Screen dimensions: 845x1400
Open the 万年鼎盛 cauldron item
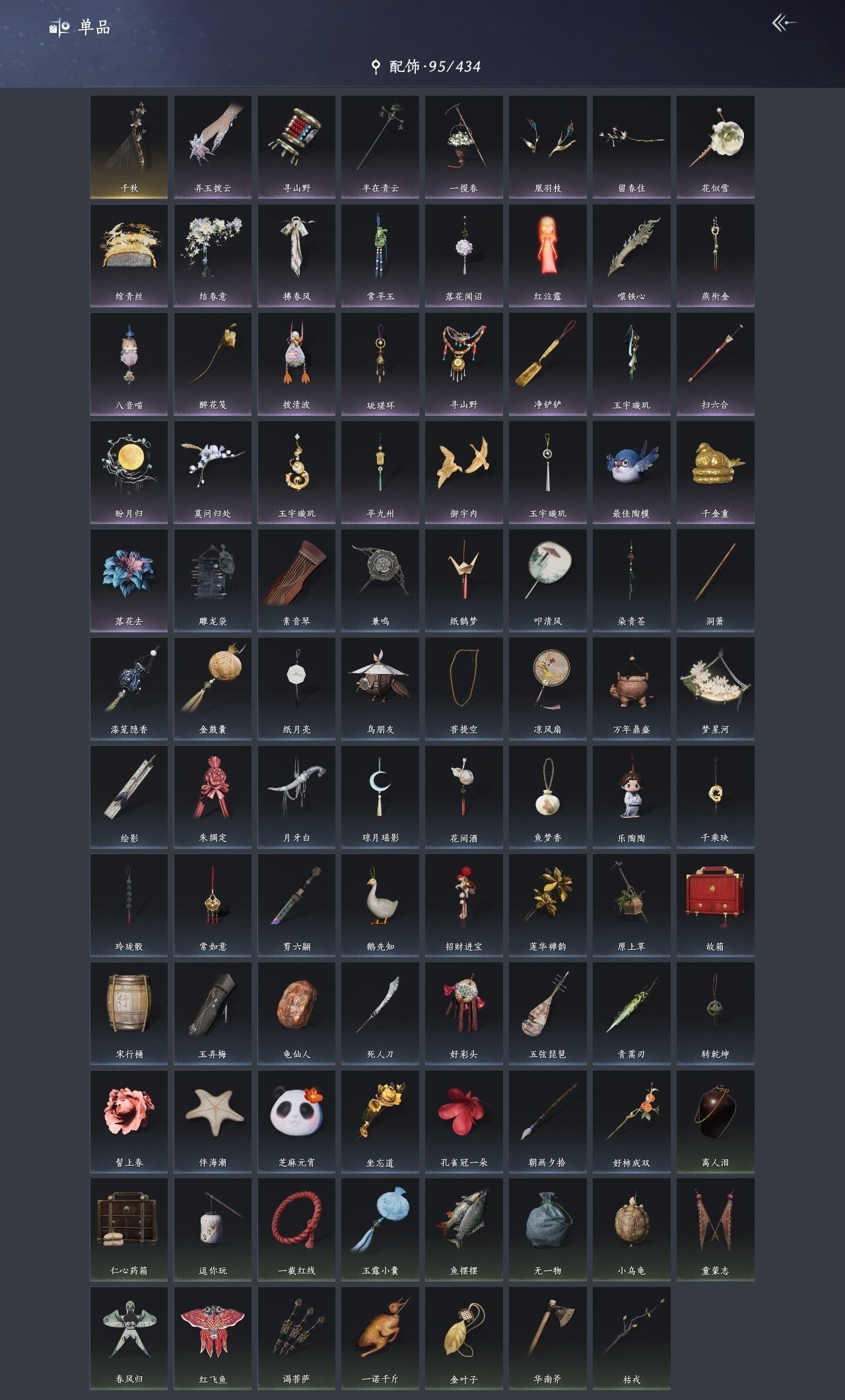coord(631,688)
